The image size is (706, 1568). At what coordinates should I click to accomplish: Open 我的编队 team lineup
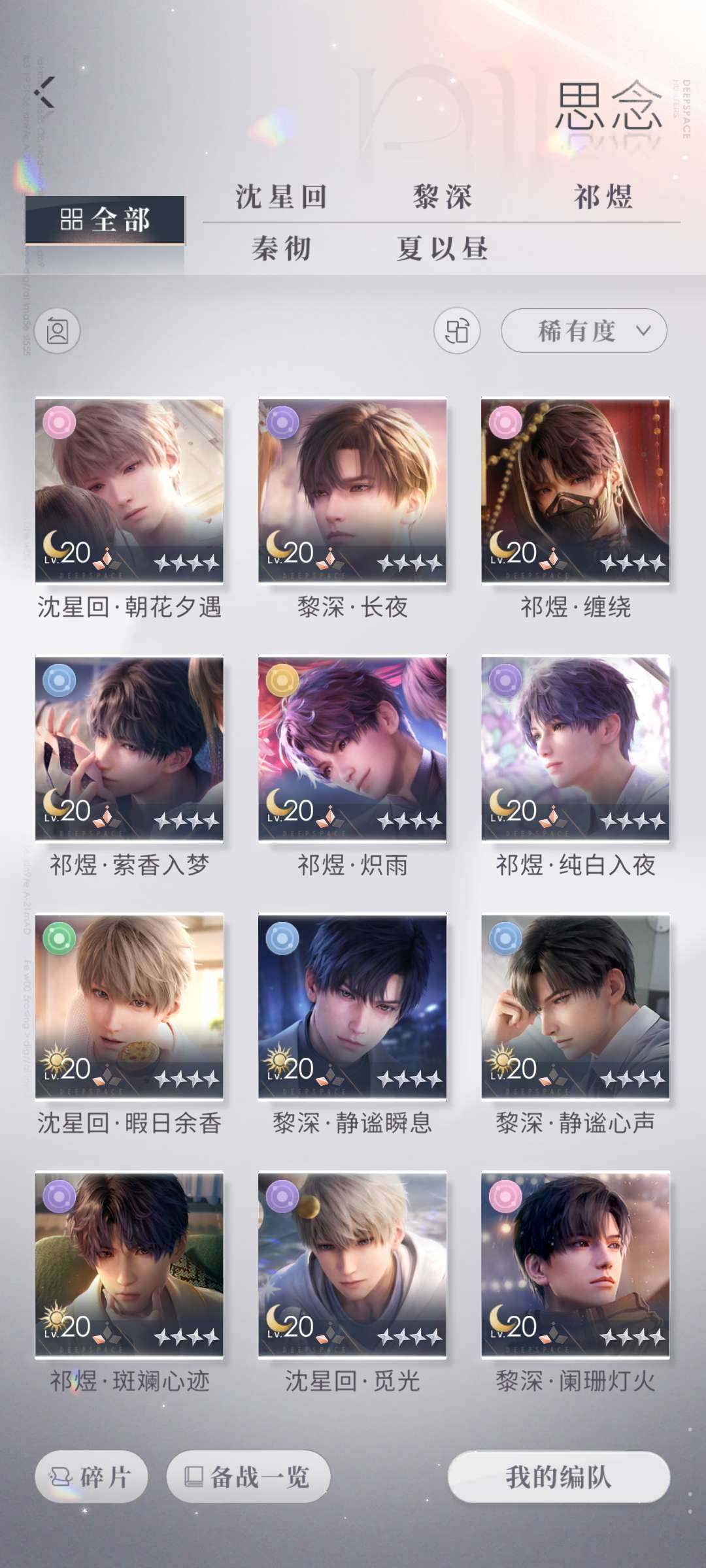tap(559, 1477)
